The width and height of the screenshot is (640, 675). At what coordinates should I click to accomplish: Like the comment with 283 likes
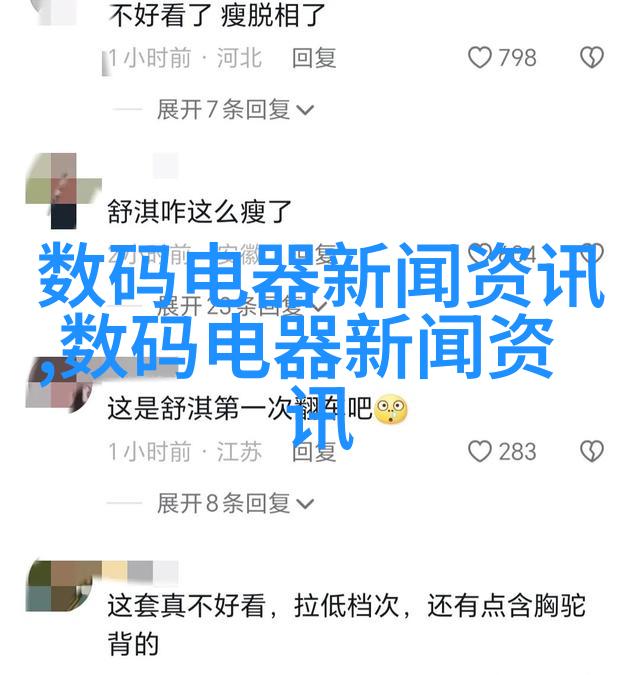[x=481, y=451]
